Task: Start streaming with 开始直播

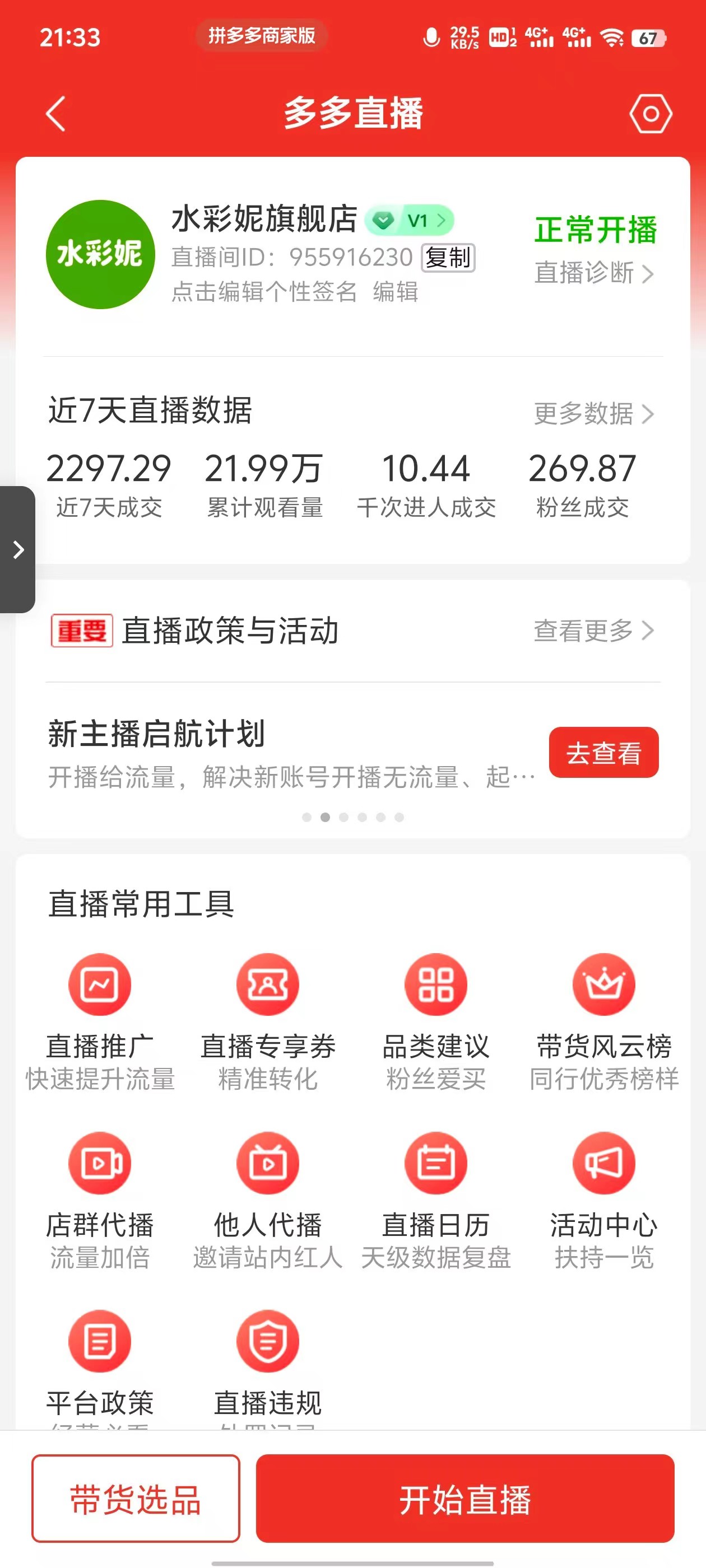Action: [465, 1499]
